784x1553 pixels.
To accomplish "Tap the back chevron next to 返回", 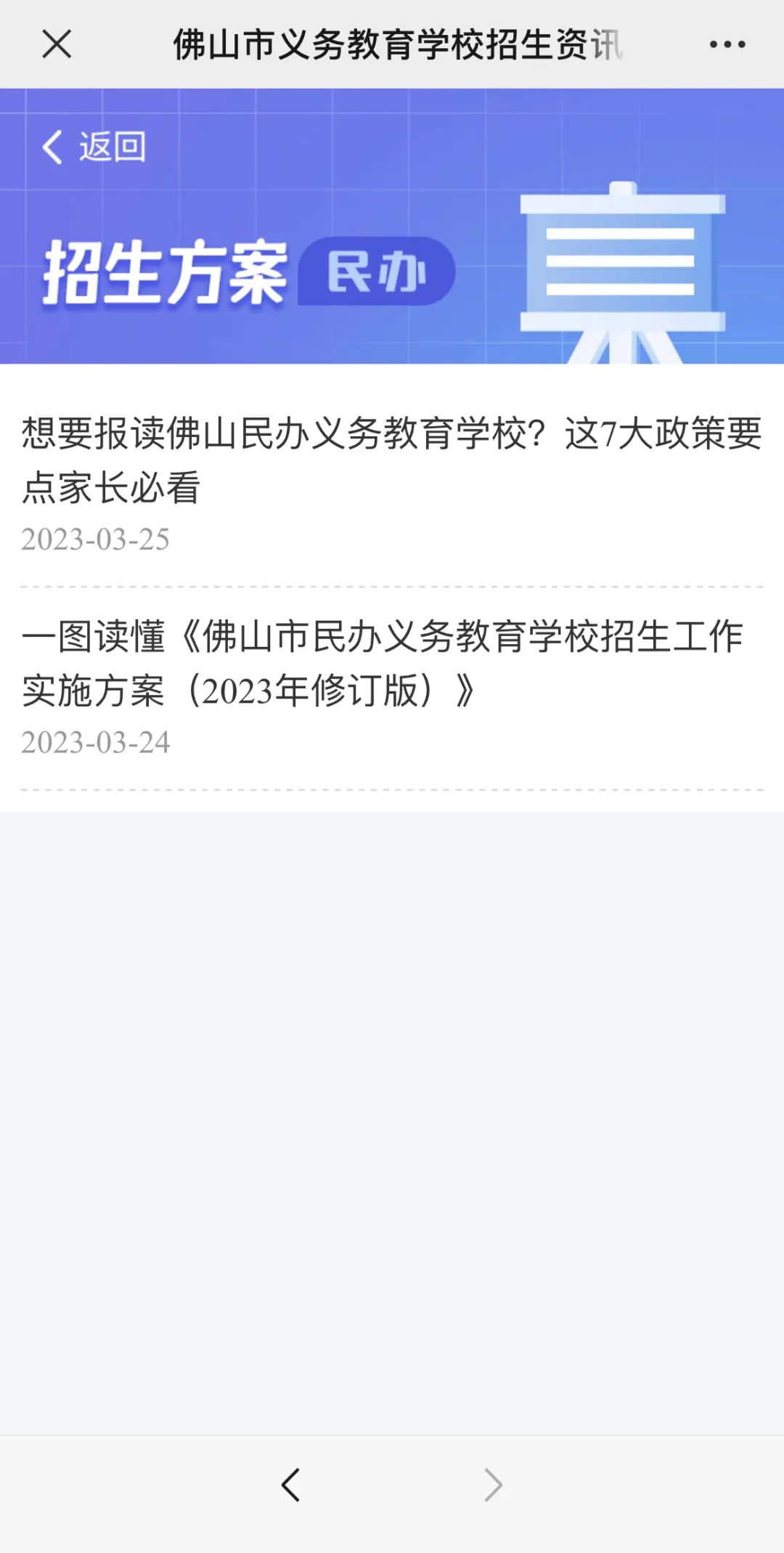I will pos(52,146).
